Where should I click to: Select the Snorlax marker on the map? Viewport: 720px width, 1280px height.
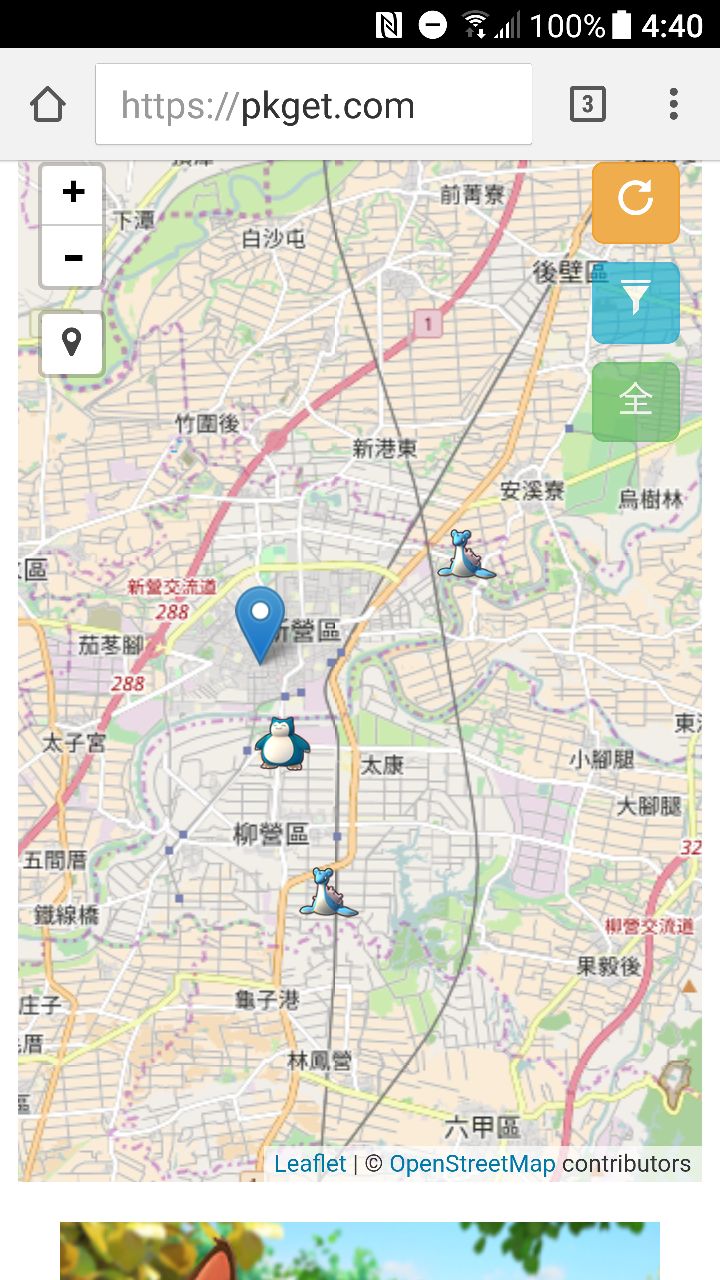pos(281,744)
